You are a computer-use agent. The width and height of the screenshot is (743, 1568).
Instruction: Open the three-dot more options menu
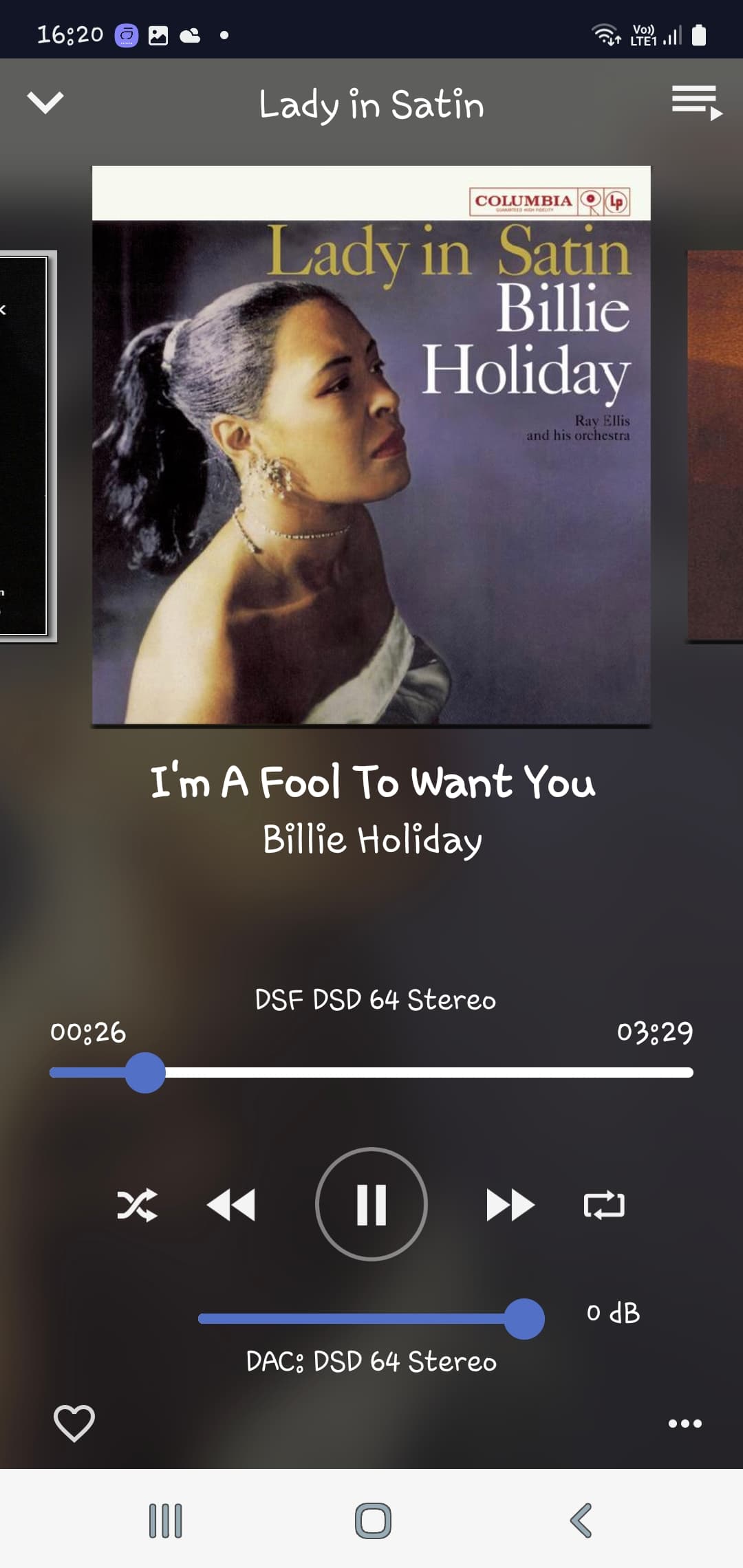coord(685,1424)
